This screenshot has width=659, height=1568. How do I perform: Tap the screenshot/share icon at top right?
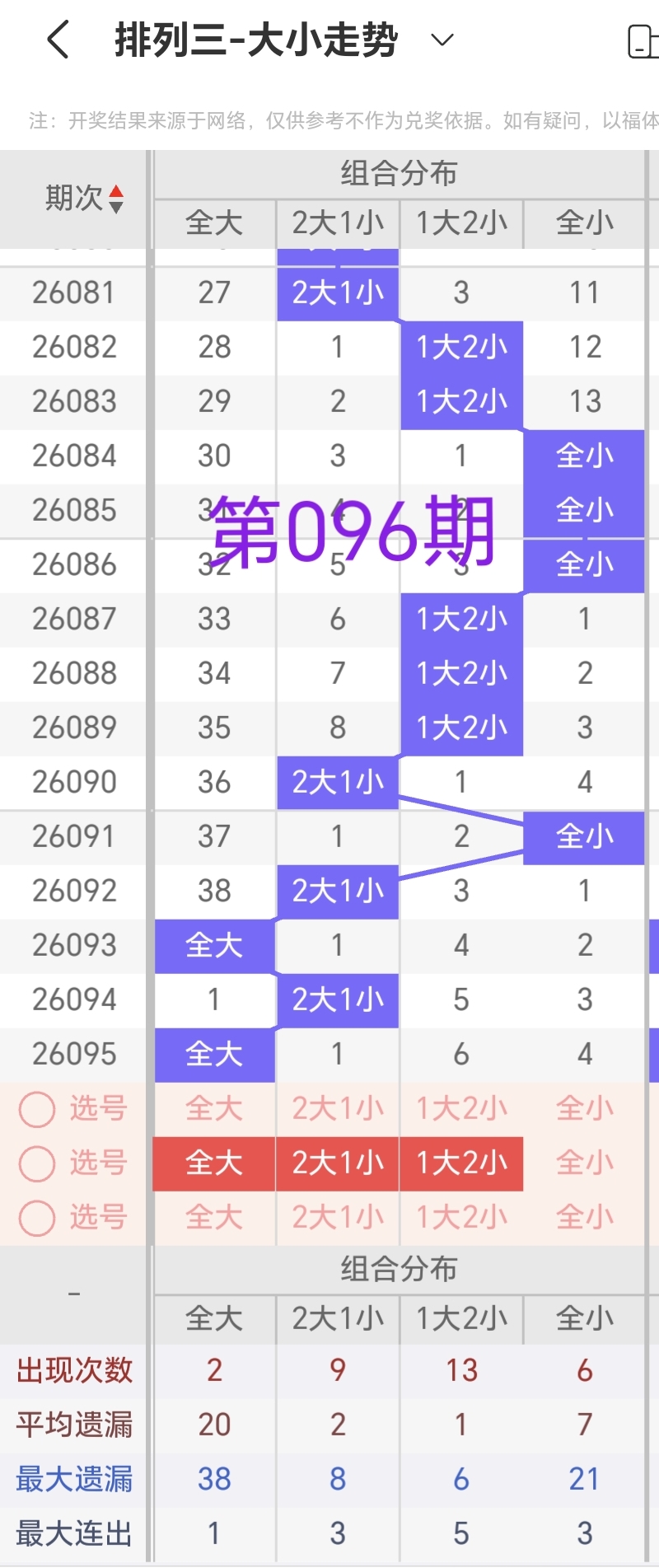click(644, 39)
